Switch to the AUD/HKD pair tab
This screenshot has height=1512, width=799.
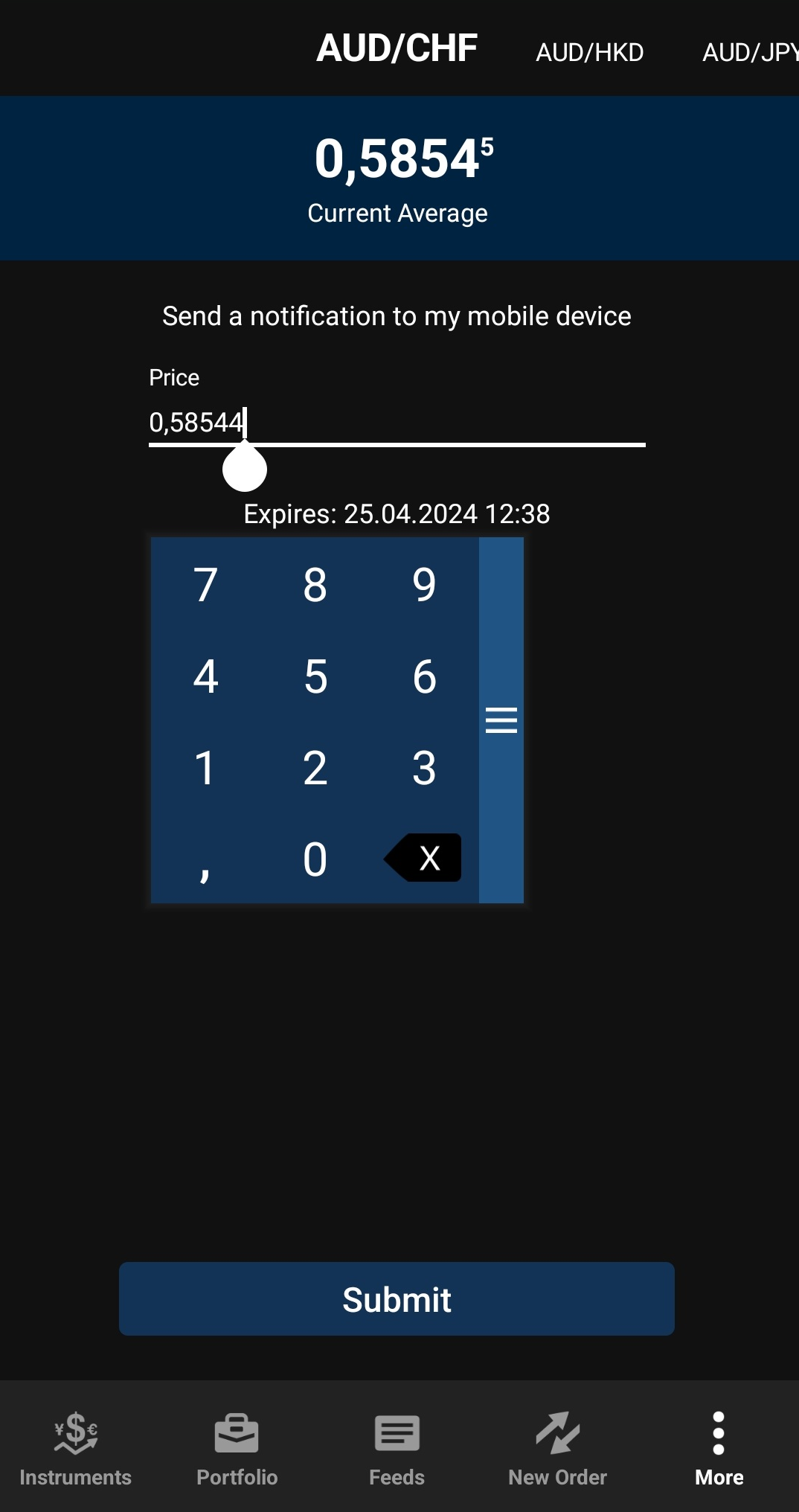[589, 53]
